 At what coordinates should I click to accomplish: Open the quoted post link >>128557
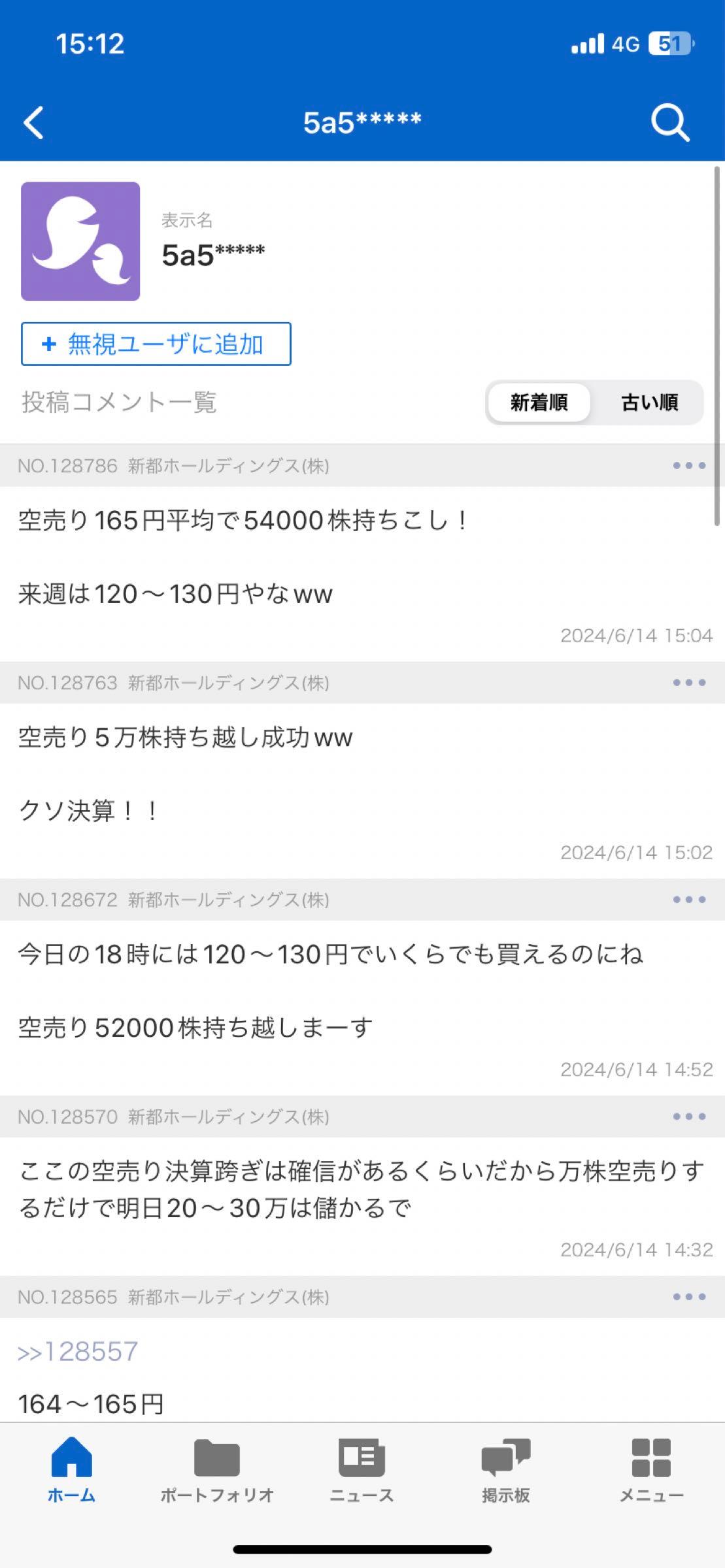77,1350
